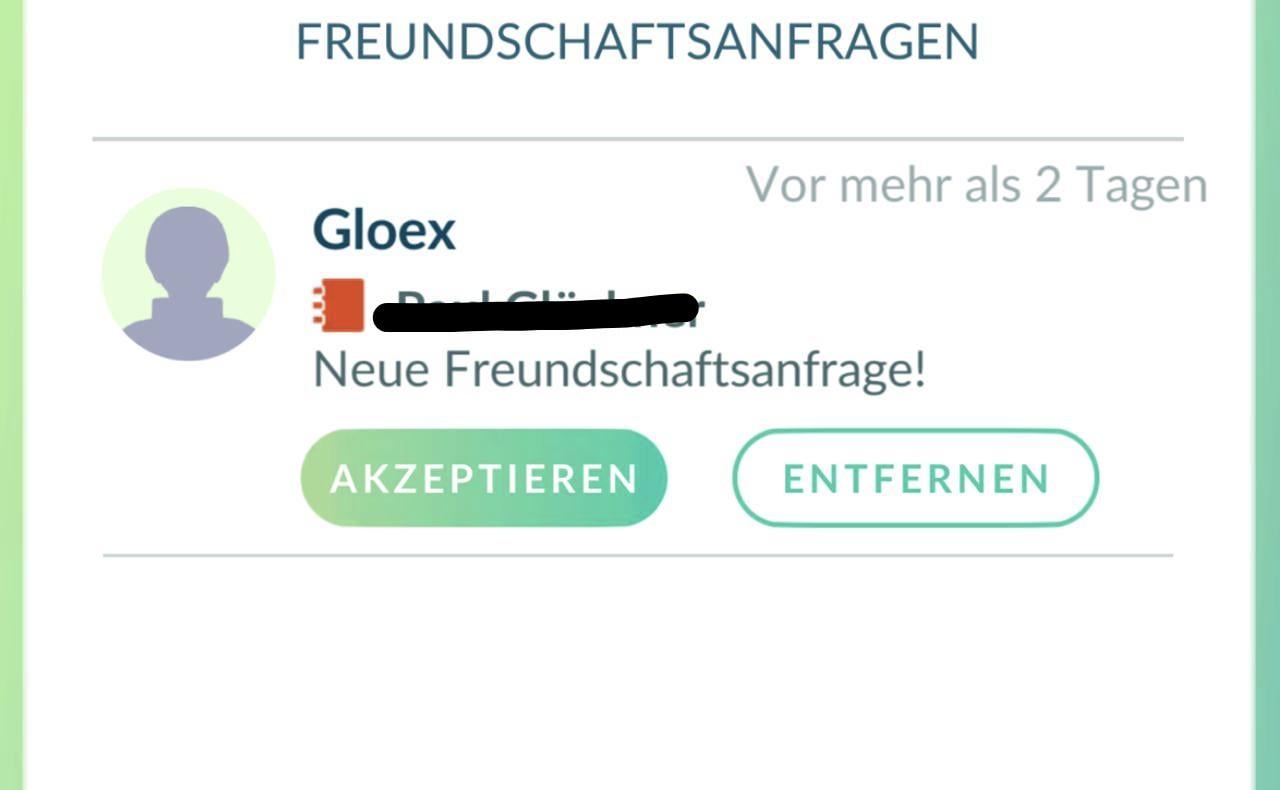Viewport: 1280px width, 790px height.
Task: Open Gloex's trainer profile avatar
Action: click(188, 274)
